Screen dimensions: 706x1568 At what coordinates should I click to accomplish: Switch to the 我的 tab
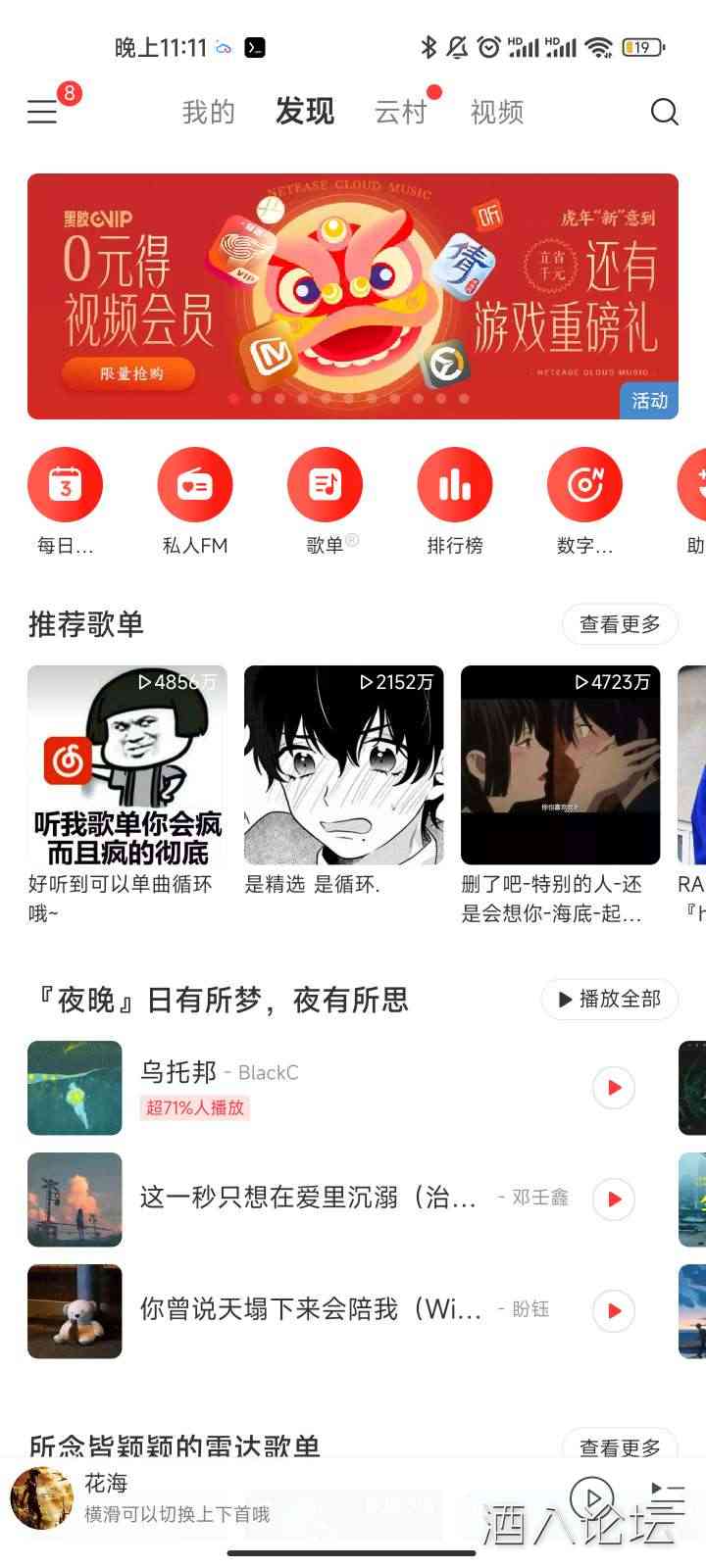pyautogui.click(x=208, y=112)
